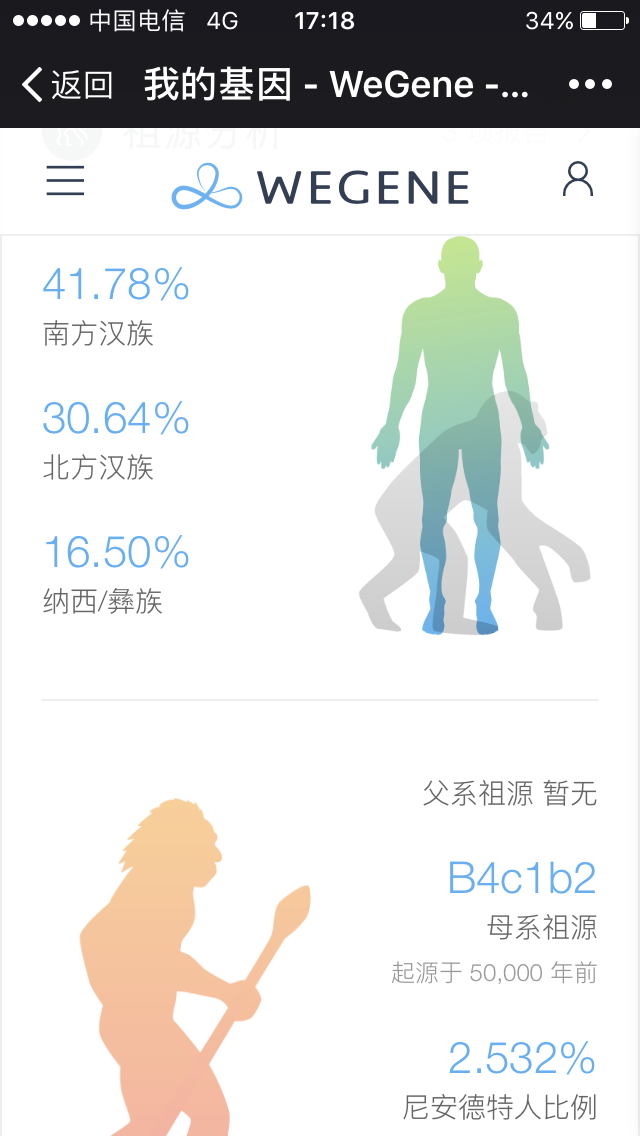Screen dimensions: 640x1136
Task: Open the user profile icon
Action: coord(578,180)
